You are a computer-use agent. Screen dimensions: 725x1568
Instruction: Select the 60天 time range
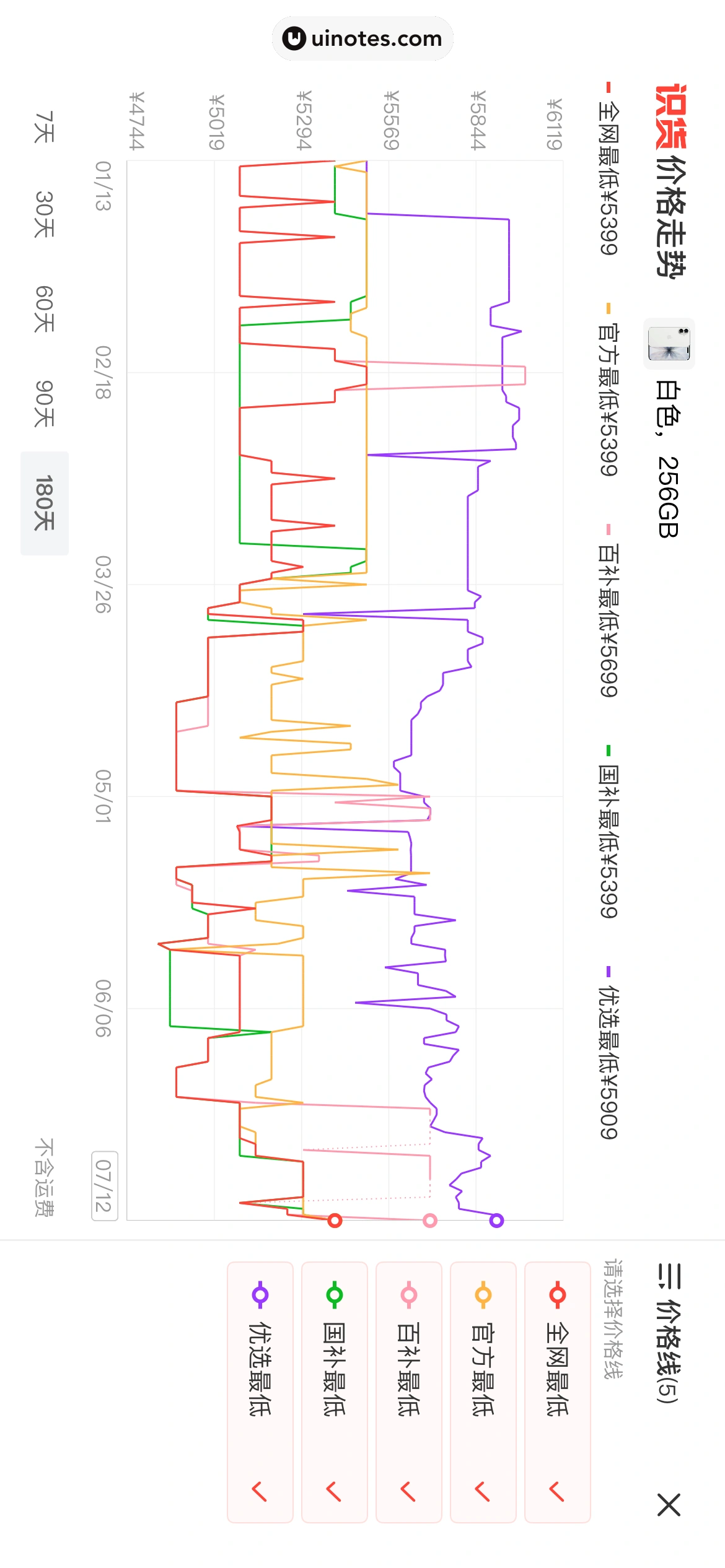pos(44,308)
